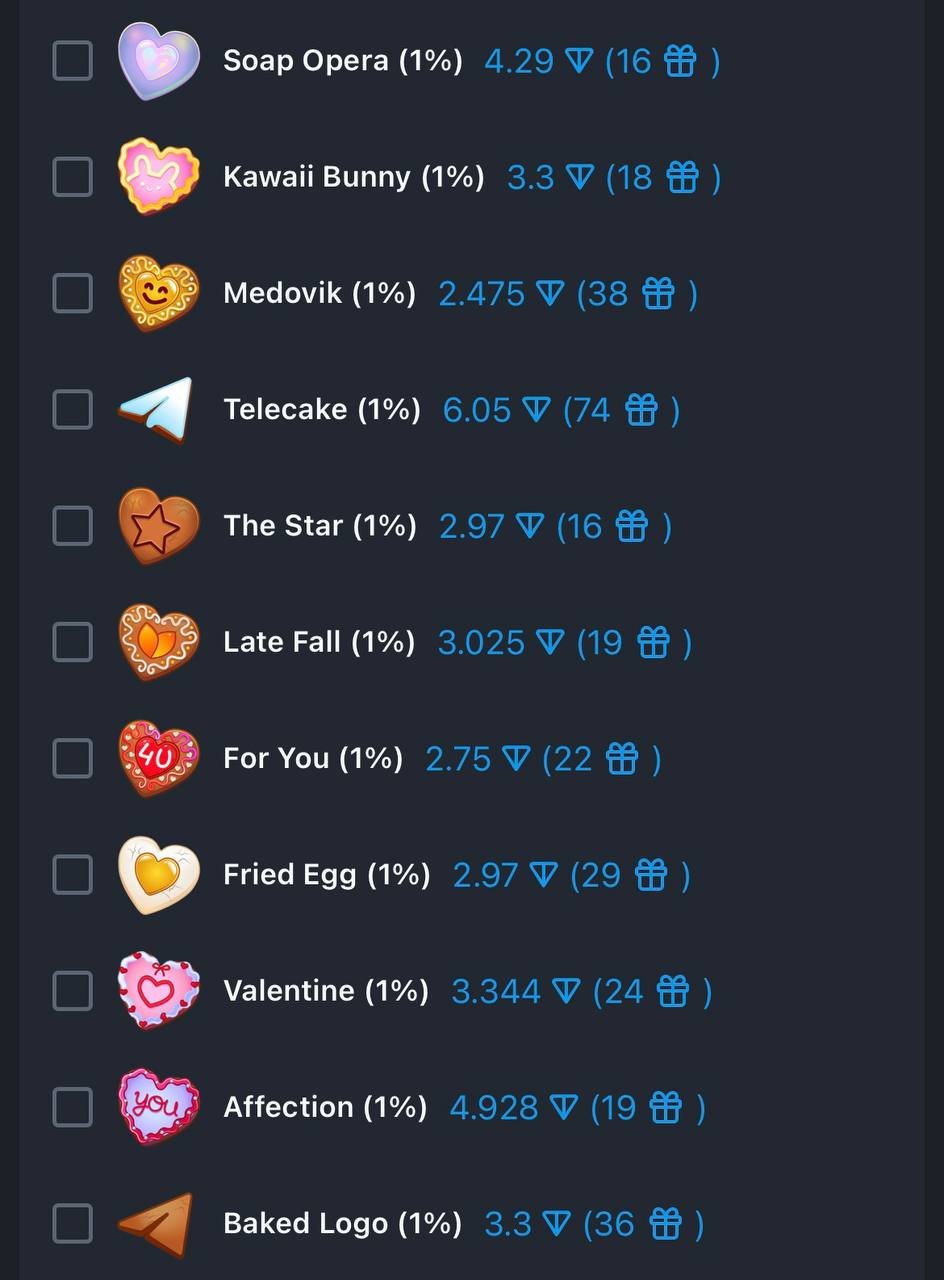Viewport: 944px width, 1280px height.
Task: Tick the Baked Logo checkbox
Action: click(x=72, y=1222)
